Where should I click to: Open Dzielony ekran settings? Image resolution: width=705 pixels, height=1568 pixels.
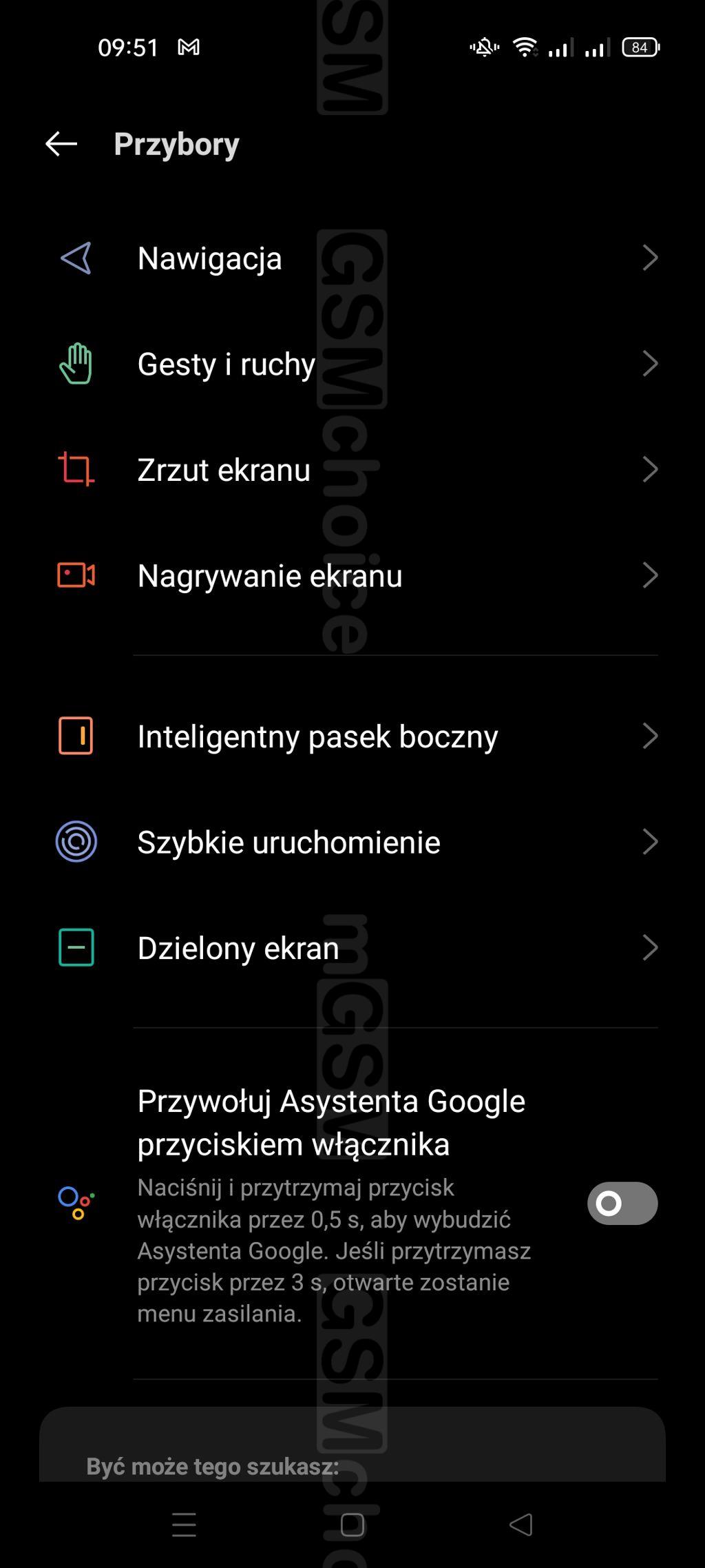coord(352,948)
